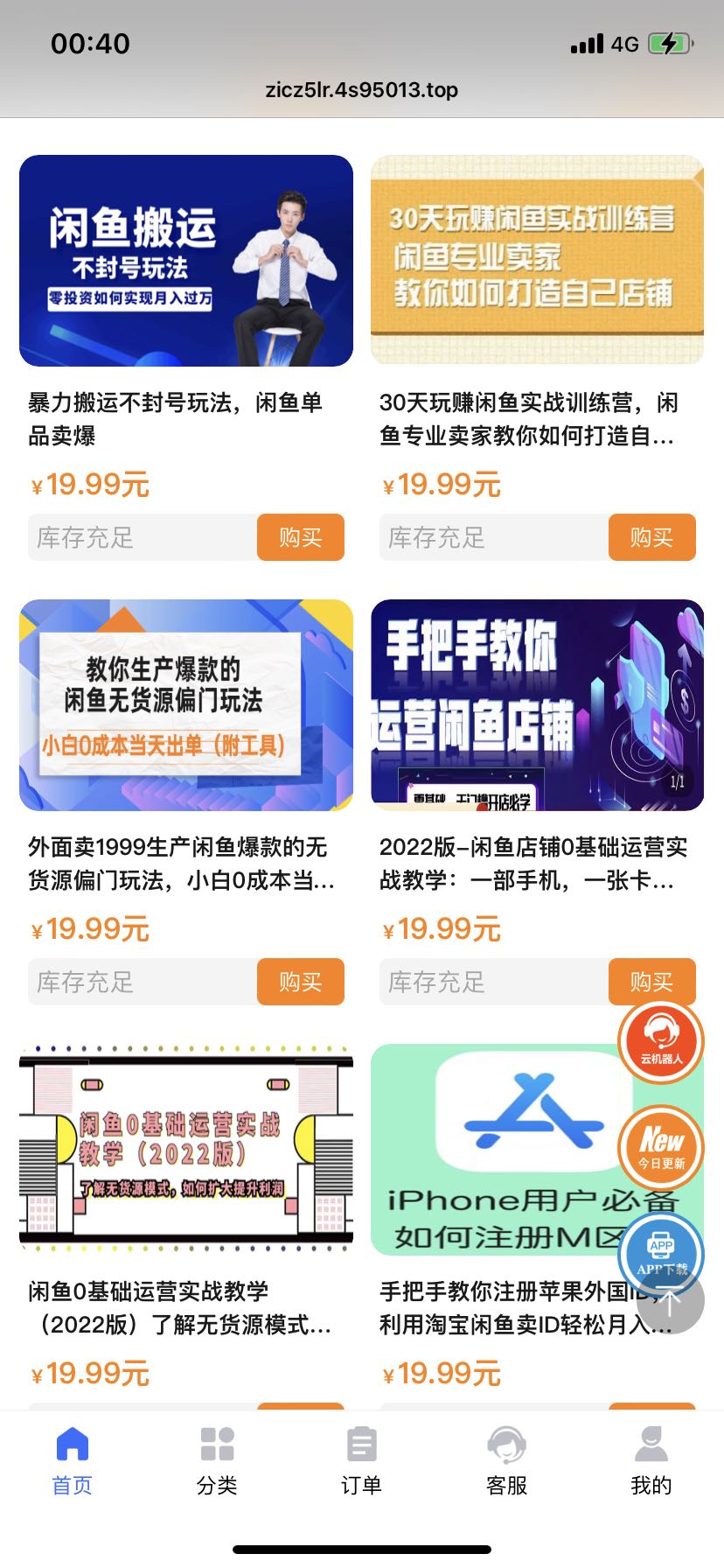Open the 手把手教你运营闲鱼店铺 image
Image resolution: width=724 pixels, height=1568 pixels.
pos(538,705)
